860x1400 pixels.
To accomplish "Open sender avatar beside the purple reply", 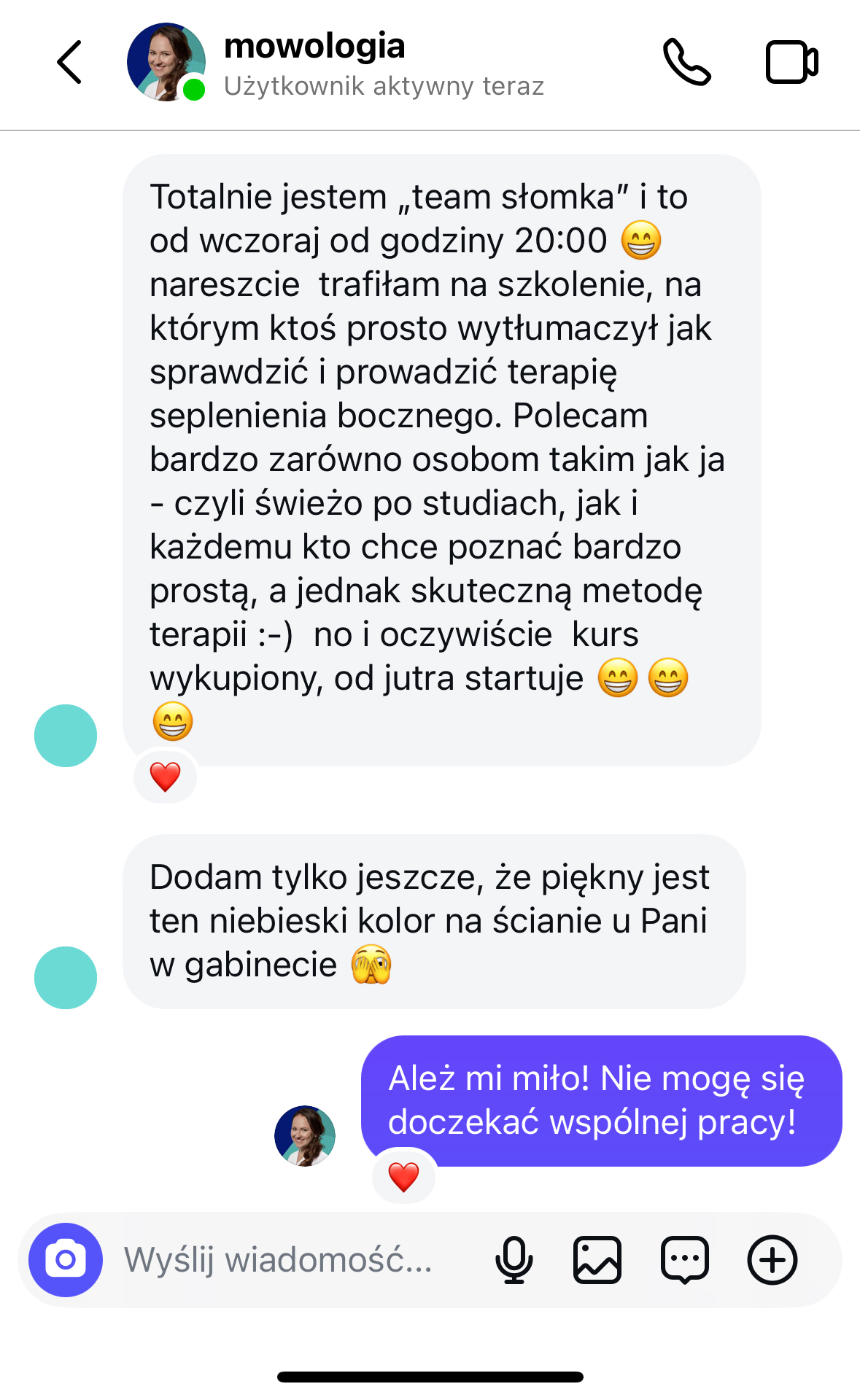I will click(305, 1136).
